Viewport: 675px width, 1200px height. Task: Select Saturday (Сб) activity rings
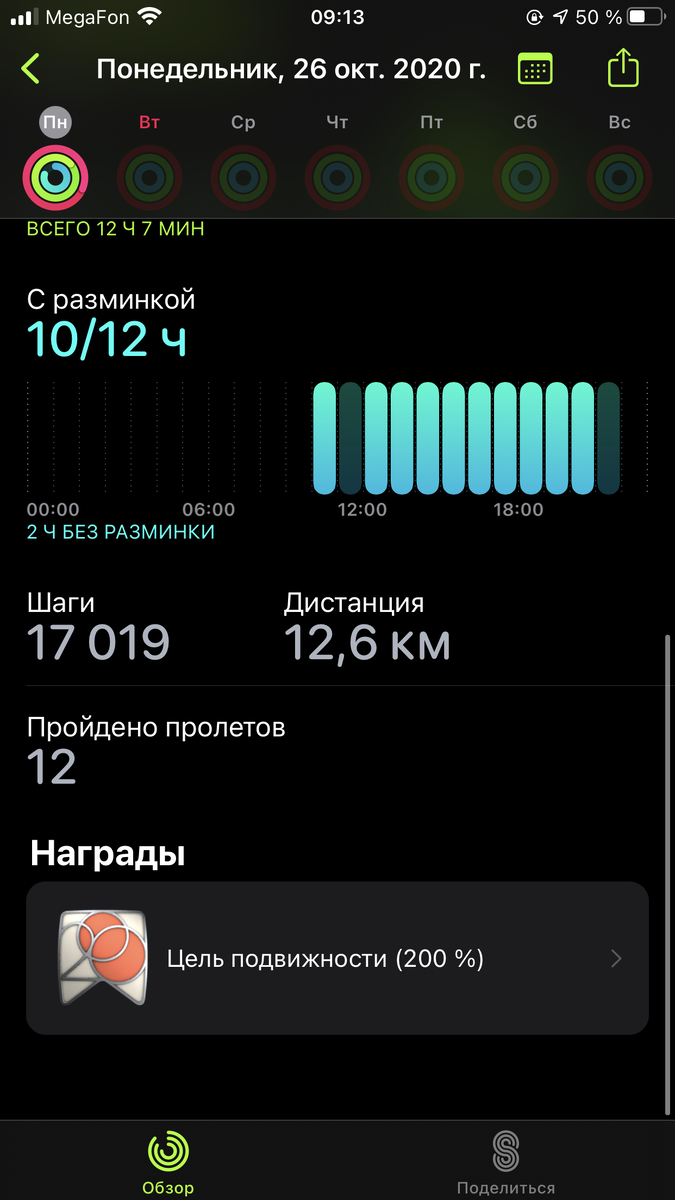(525, 176)
